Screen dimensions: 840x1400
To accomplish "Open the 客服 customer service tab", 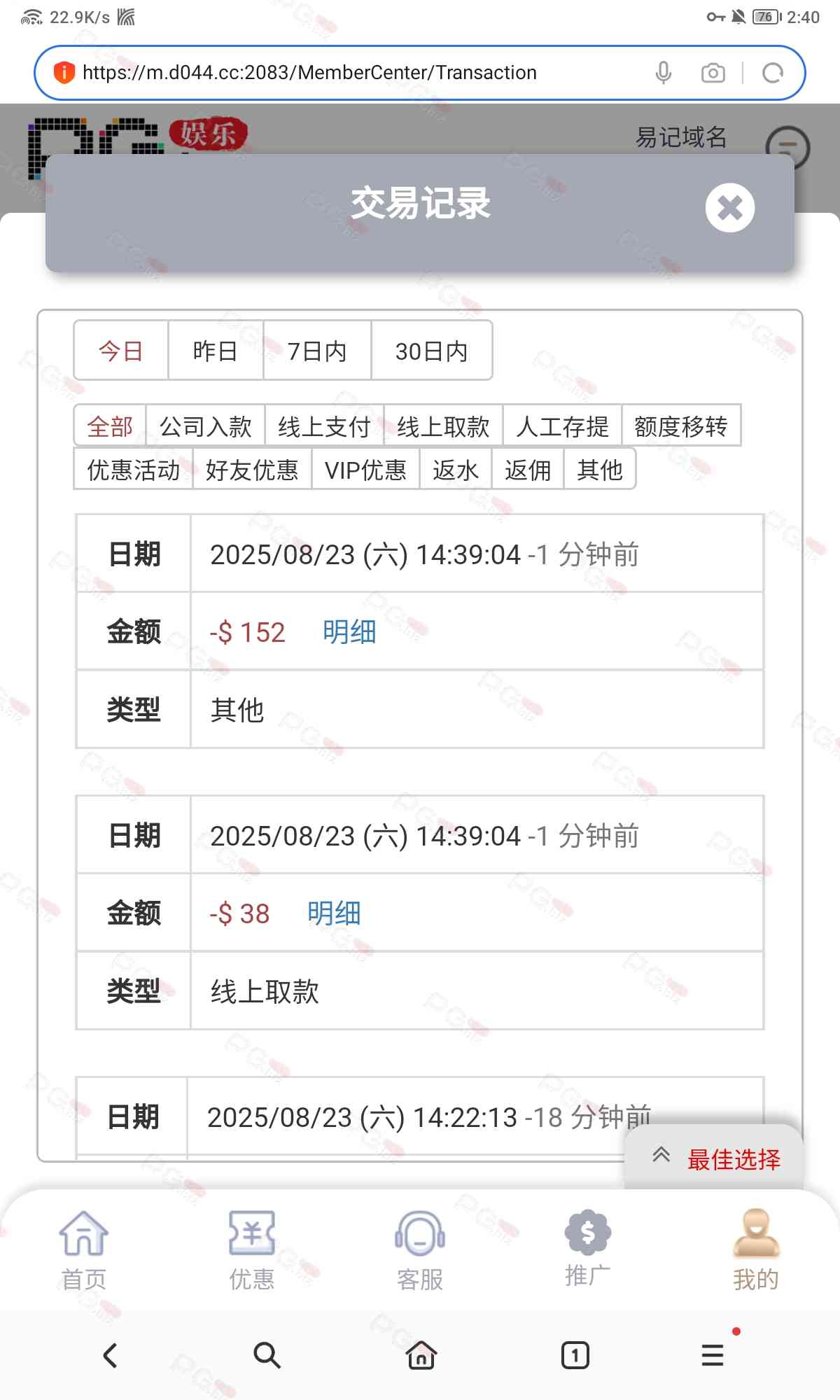I will click(420, 1250).
